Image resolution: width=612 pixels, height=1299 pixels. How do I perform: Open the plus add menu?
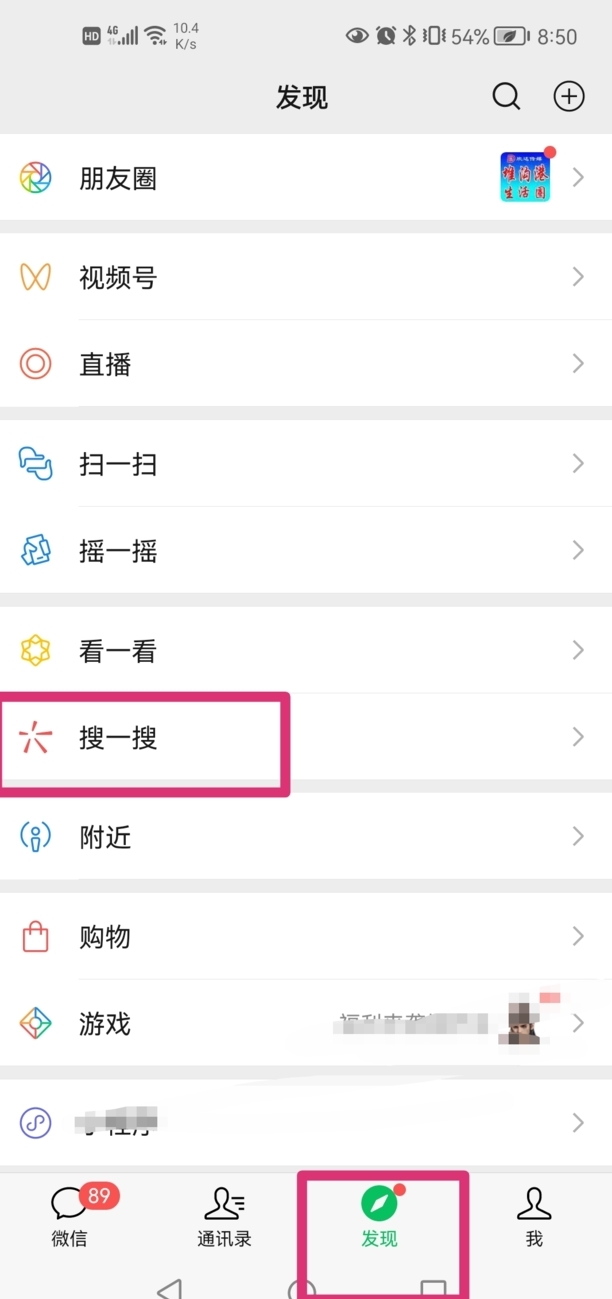point(569,97)
